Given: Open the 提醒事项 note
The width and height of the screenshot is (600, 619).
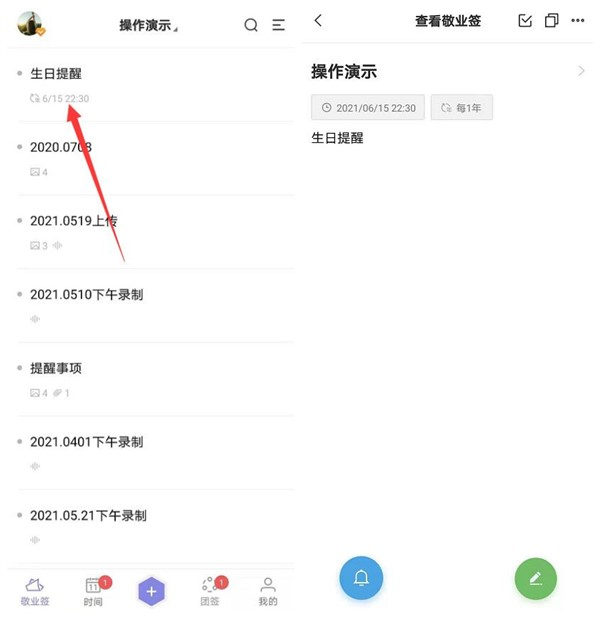Looking at the screenshot, I should pyautogui.click(x=56, y=368).
